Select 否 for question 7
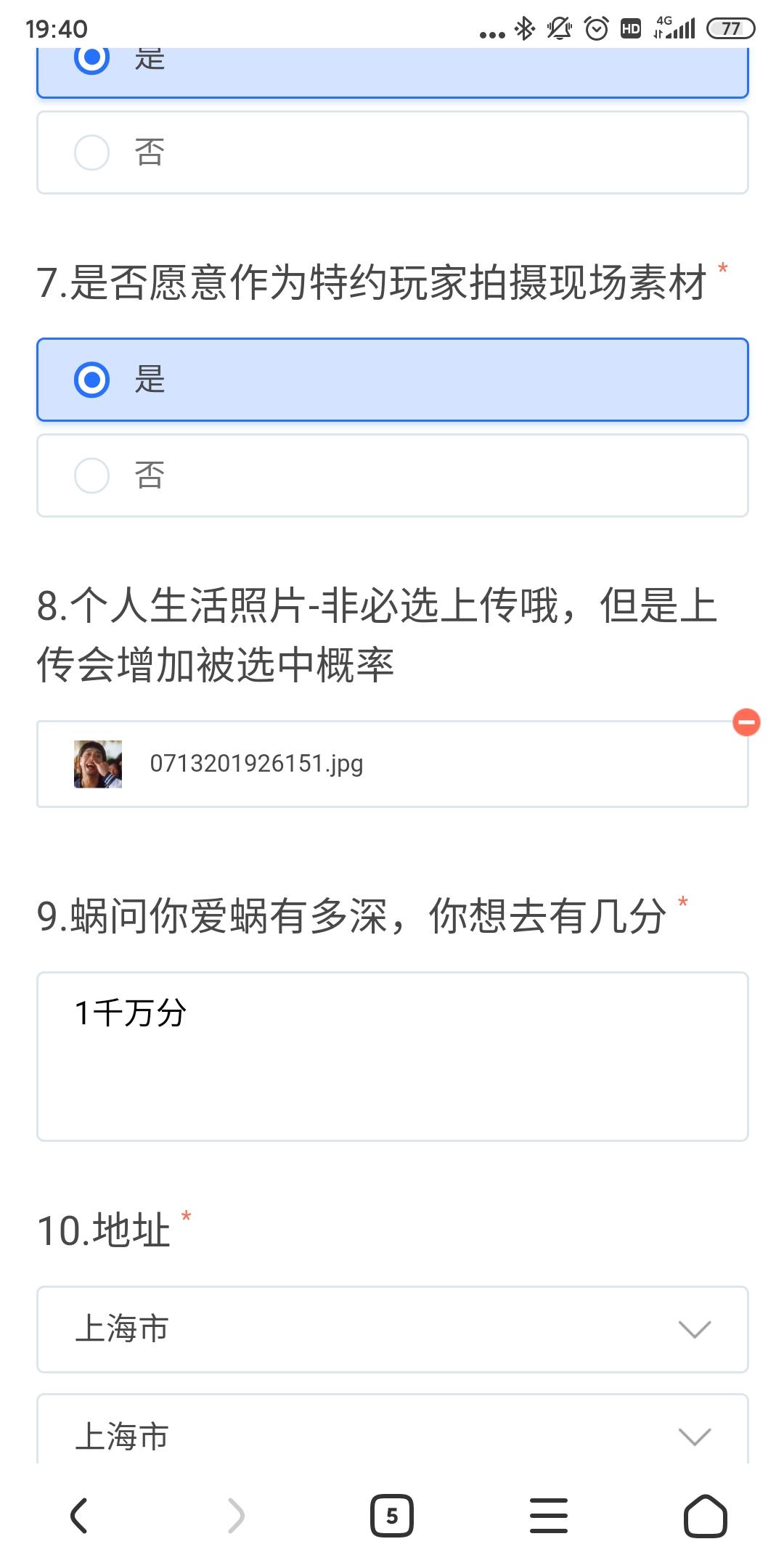The height and width of the screenshot is (1568, 784). point(392,475)
